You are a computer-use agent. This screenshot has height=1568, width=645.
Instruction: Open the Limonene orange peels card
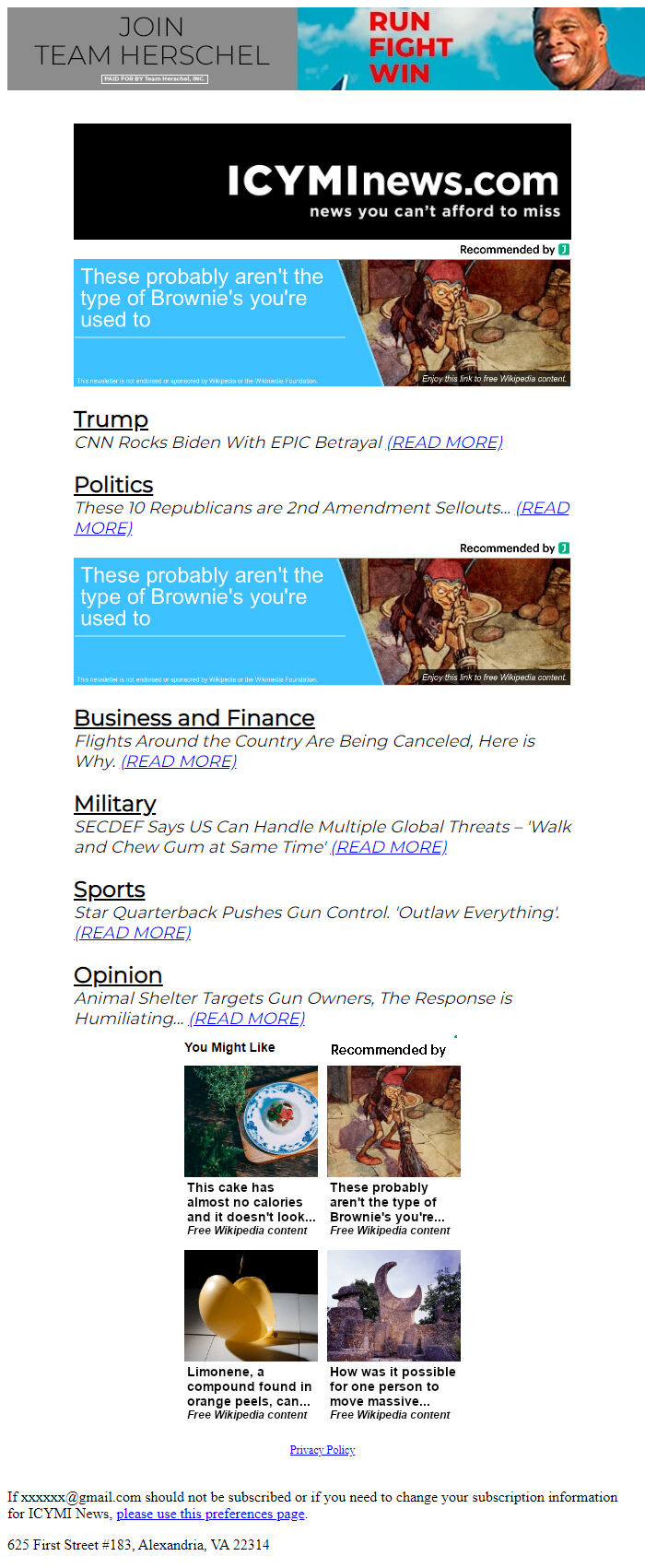pyautogui.click(x=251, y=1335)
